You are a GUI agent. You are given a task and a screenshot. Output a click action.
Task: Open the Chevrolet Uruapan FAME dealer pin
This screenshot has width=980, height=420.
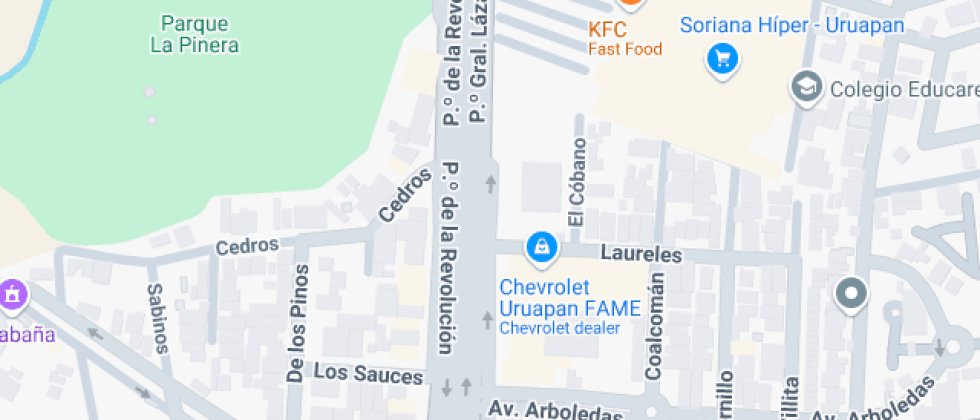click(x=541, y=247)
